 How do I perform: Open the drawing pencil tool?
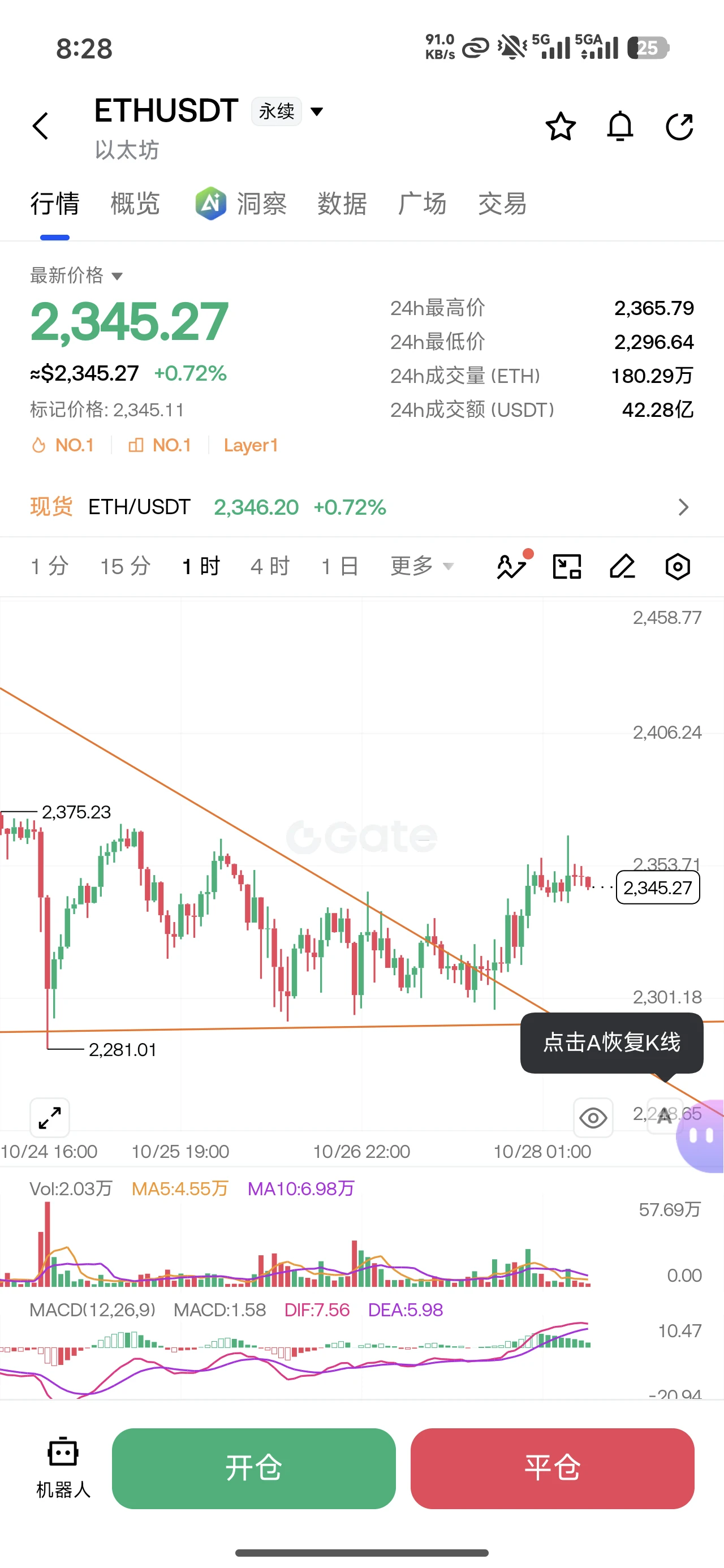(x=622, y=566)
